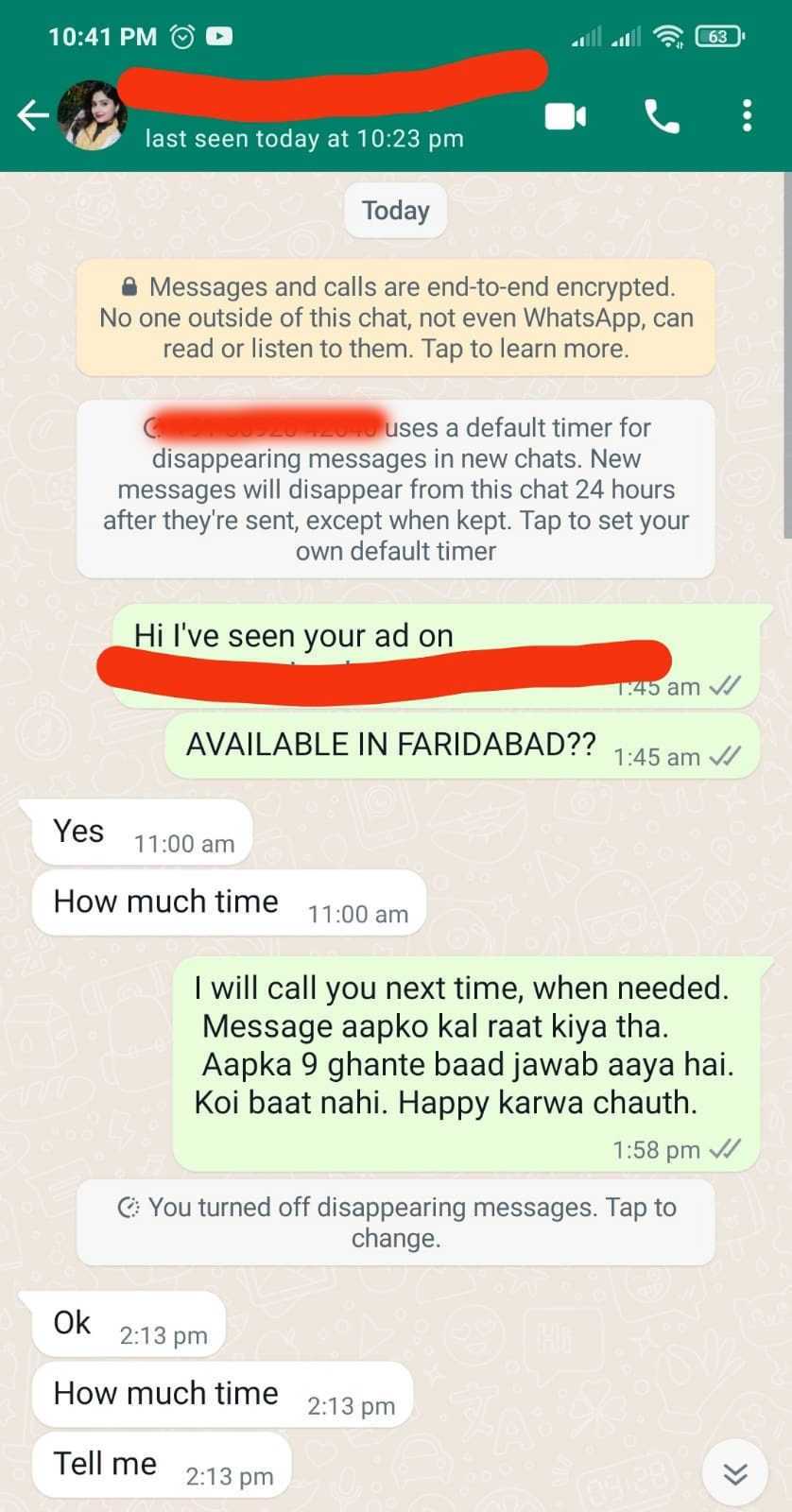Tap 'You turned off disappearing messages' notice
792x1512 pixels.
point(396,1222)
